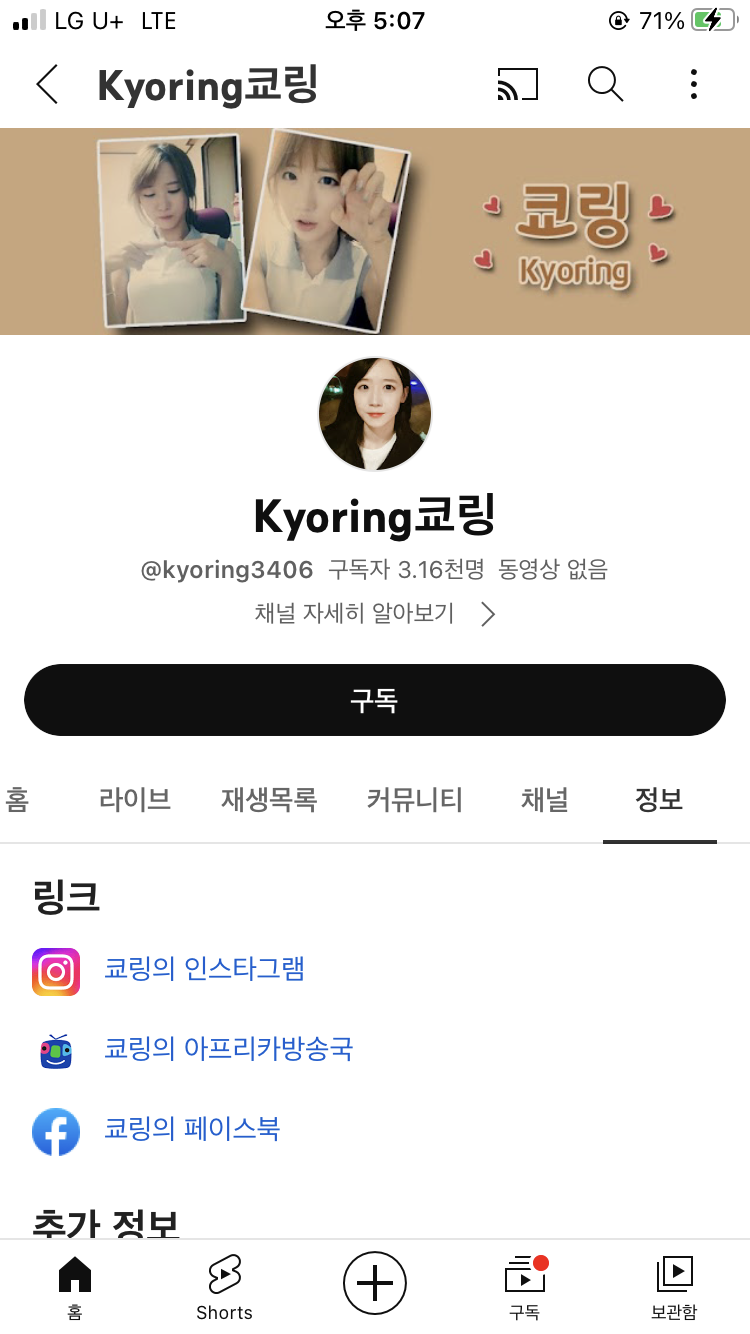
Task: Switch to the 홈 channel tab
Action: click(17, 800)
